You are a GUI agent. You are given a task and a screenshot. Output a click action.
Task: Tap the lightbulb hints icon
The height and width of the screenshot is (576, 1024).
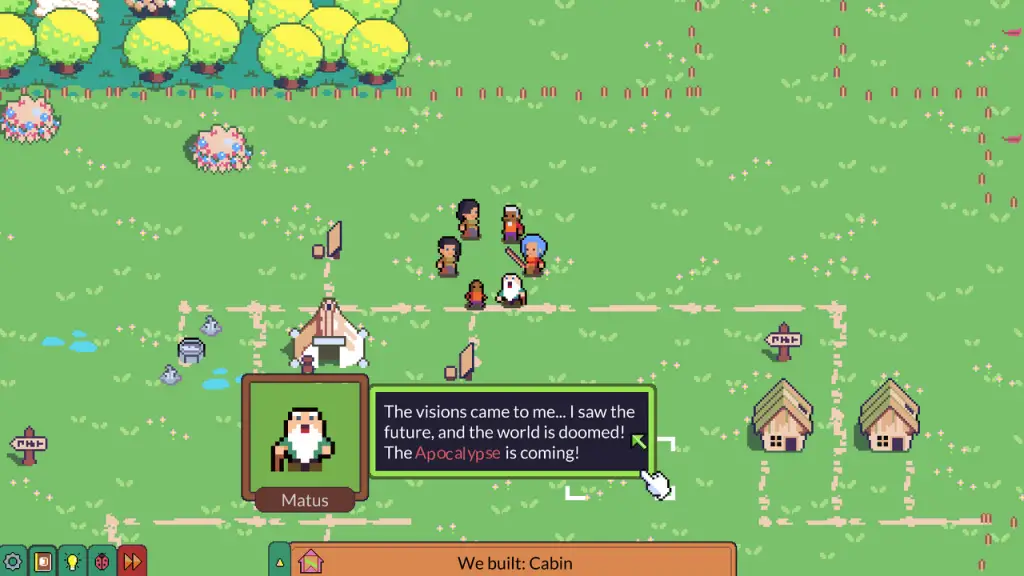point(72,562)
